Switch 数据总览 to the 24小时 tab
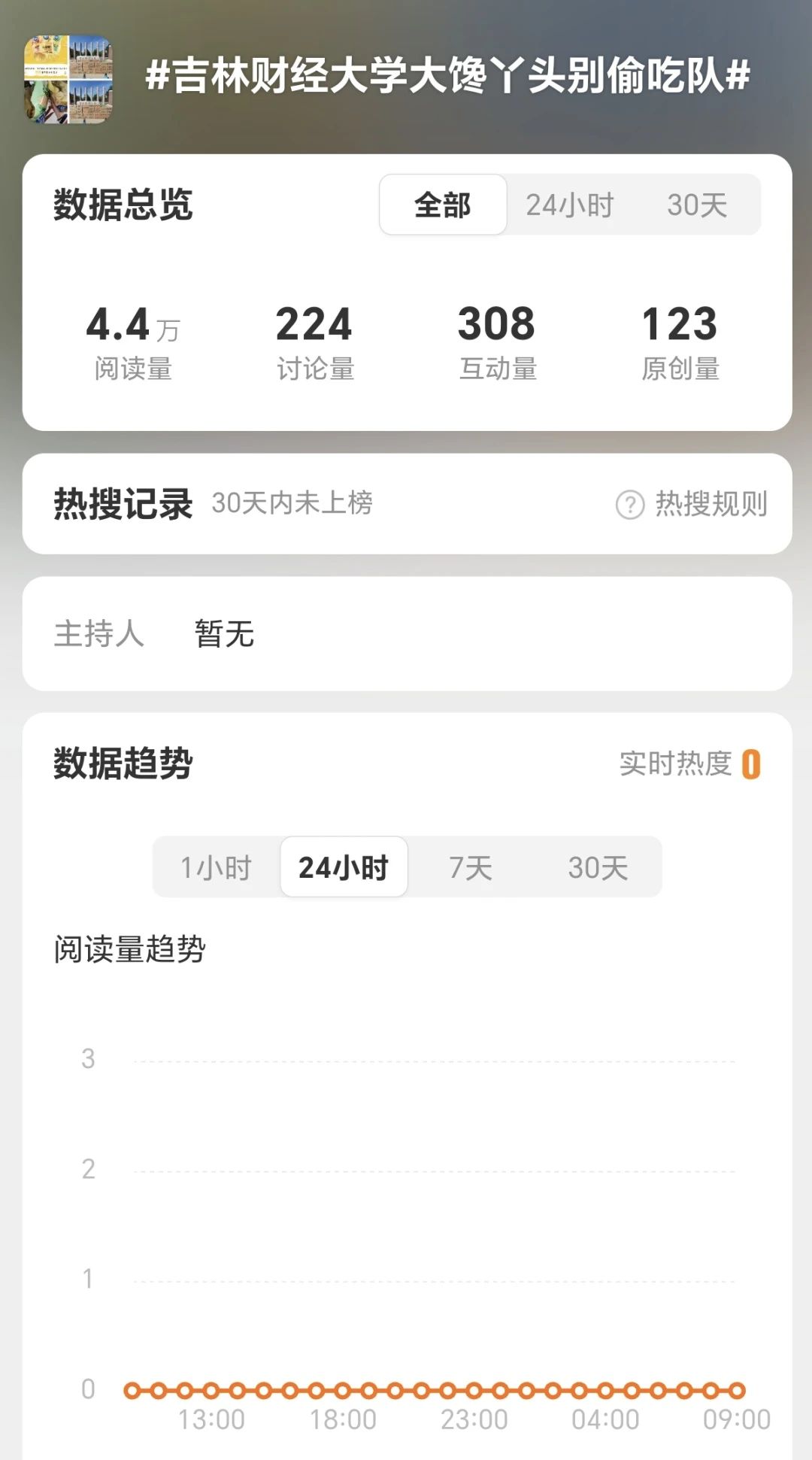 (x=569, y=205)
